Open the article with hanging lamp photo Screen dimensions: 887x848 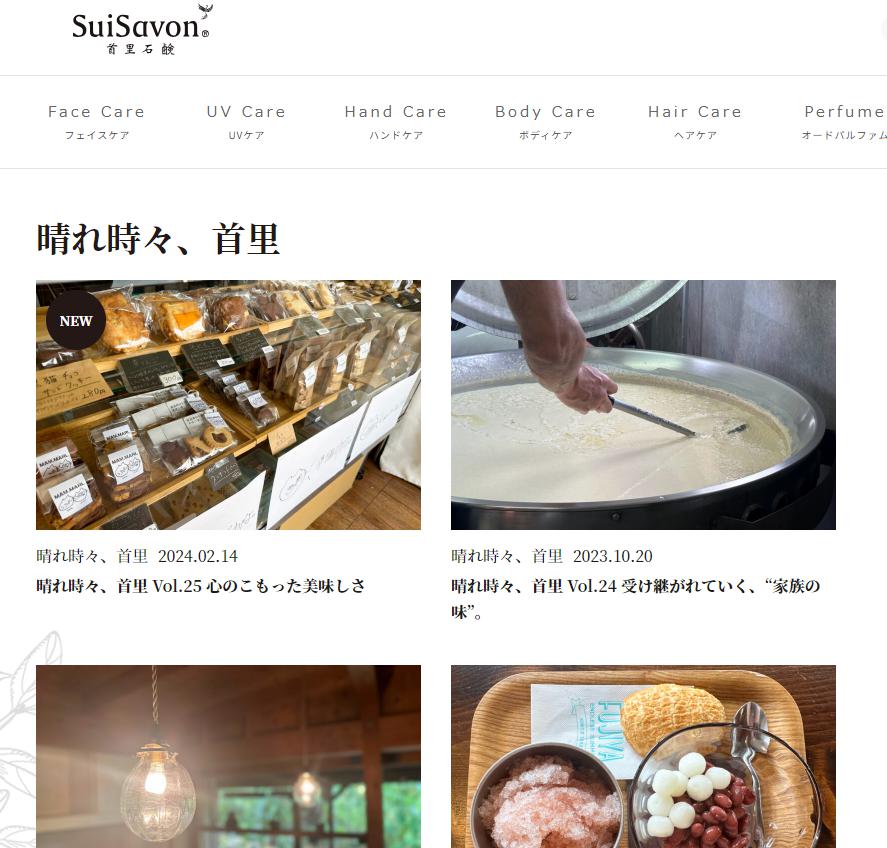click(228, 756)
